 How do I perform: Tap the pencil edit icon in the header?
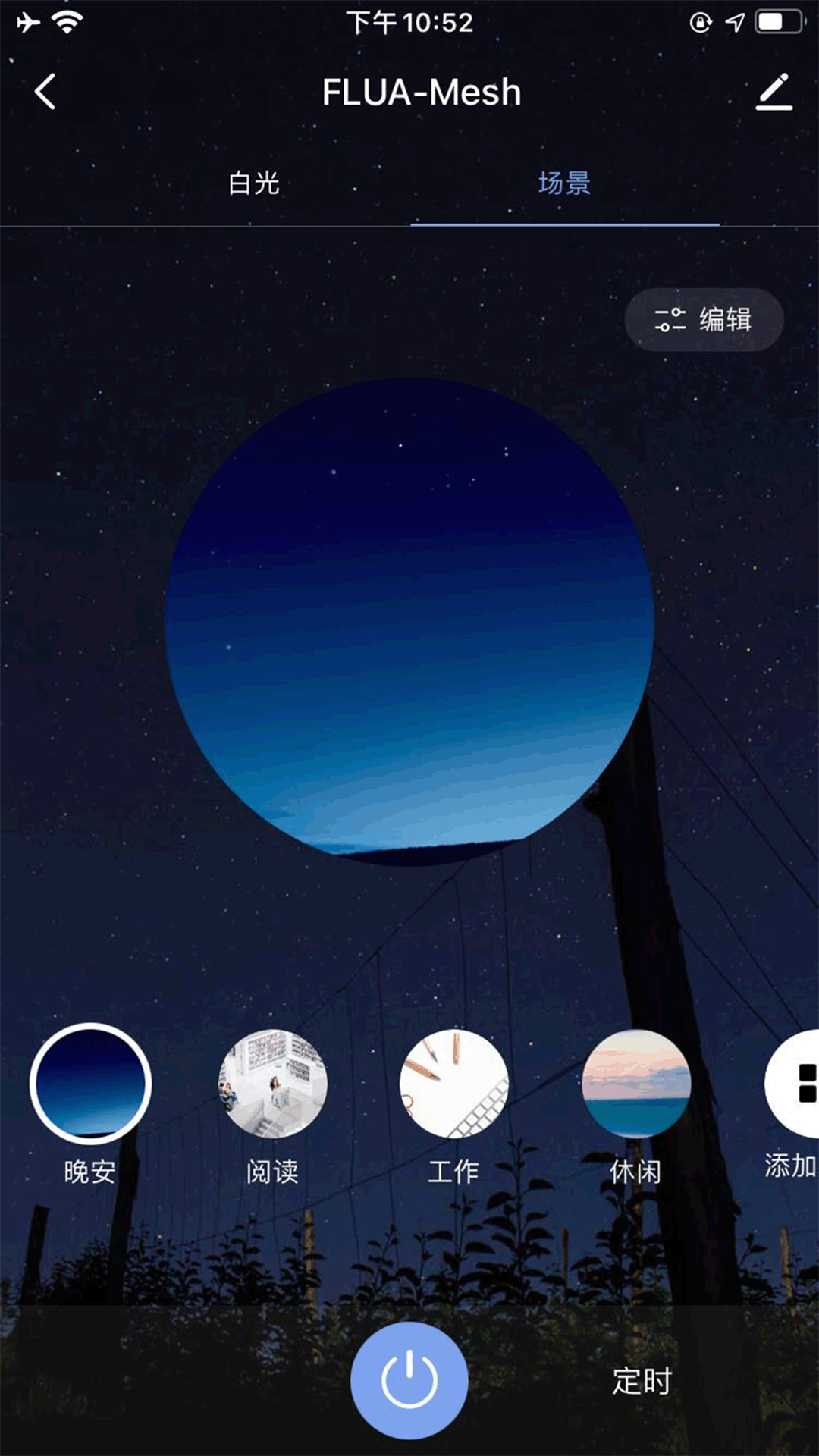774,92
